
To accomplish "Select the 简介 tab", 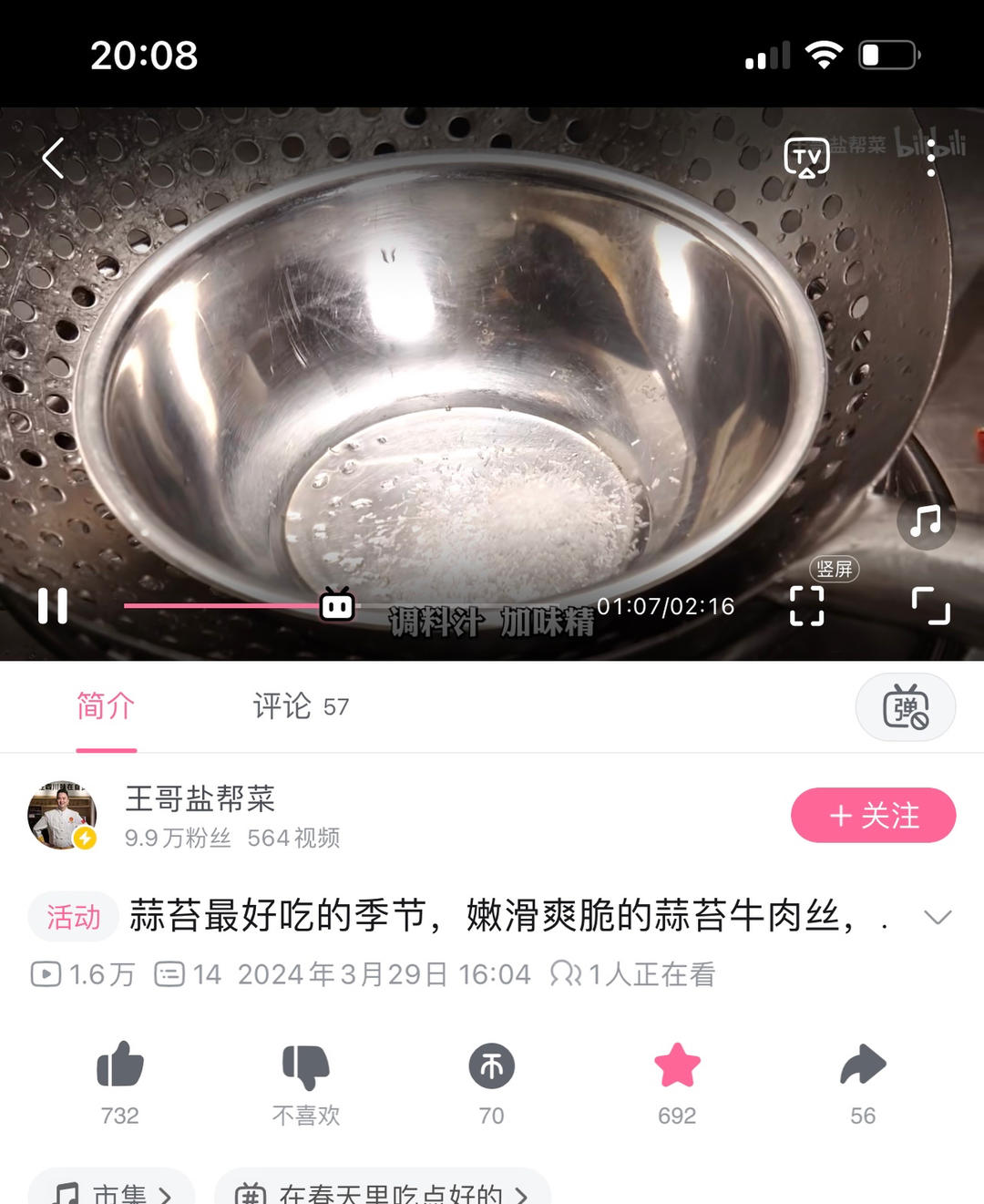I will (x=106, y=706).
